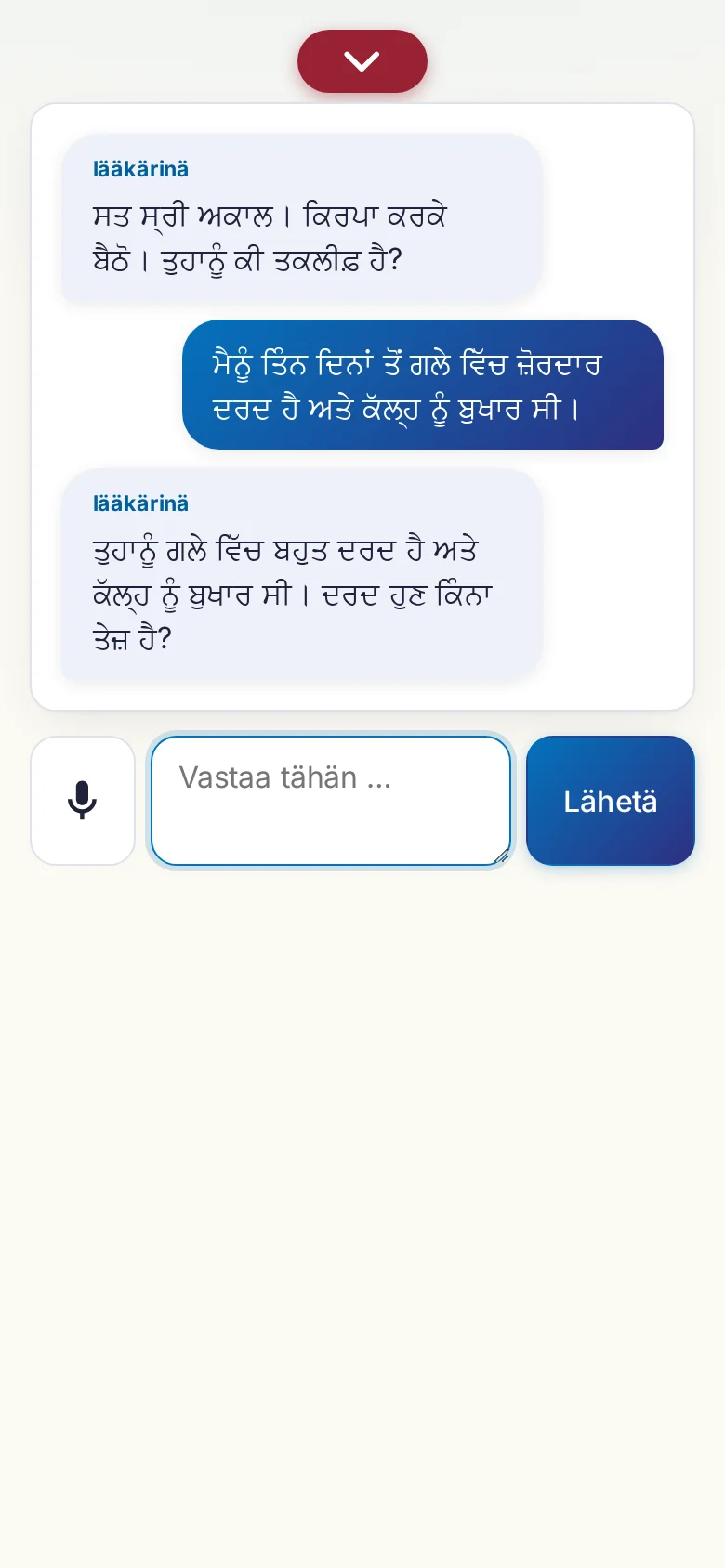Send the reply with Lähetä
Viewport: 725px width, 1568px height.
pos(611,801)
